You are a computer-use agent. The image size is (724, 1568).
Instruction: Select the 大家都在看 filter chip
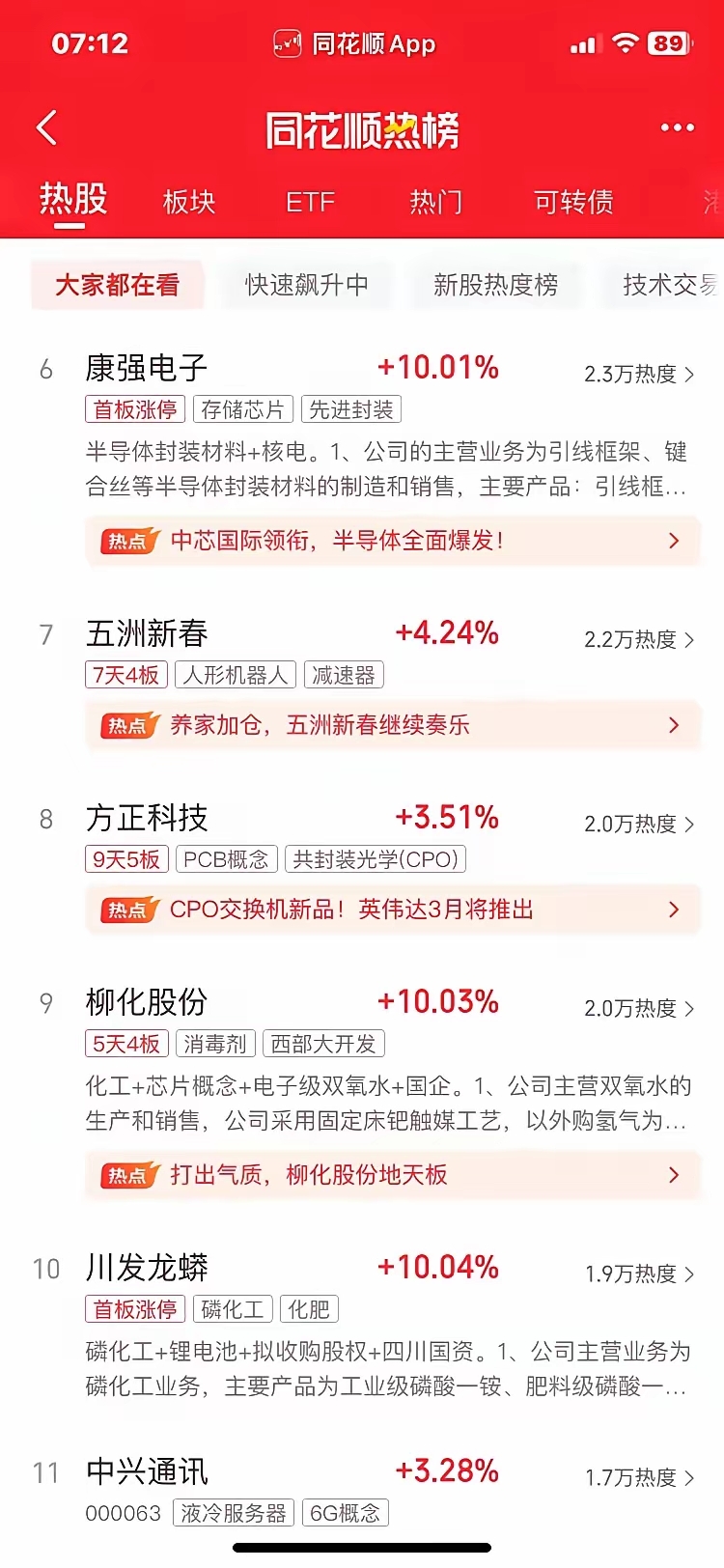(118, 285)
